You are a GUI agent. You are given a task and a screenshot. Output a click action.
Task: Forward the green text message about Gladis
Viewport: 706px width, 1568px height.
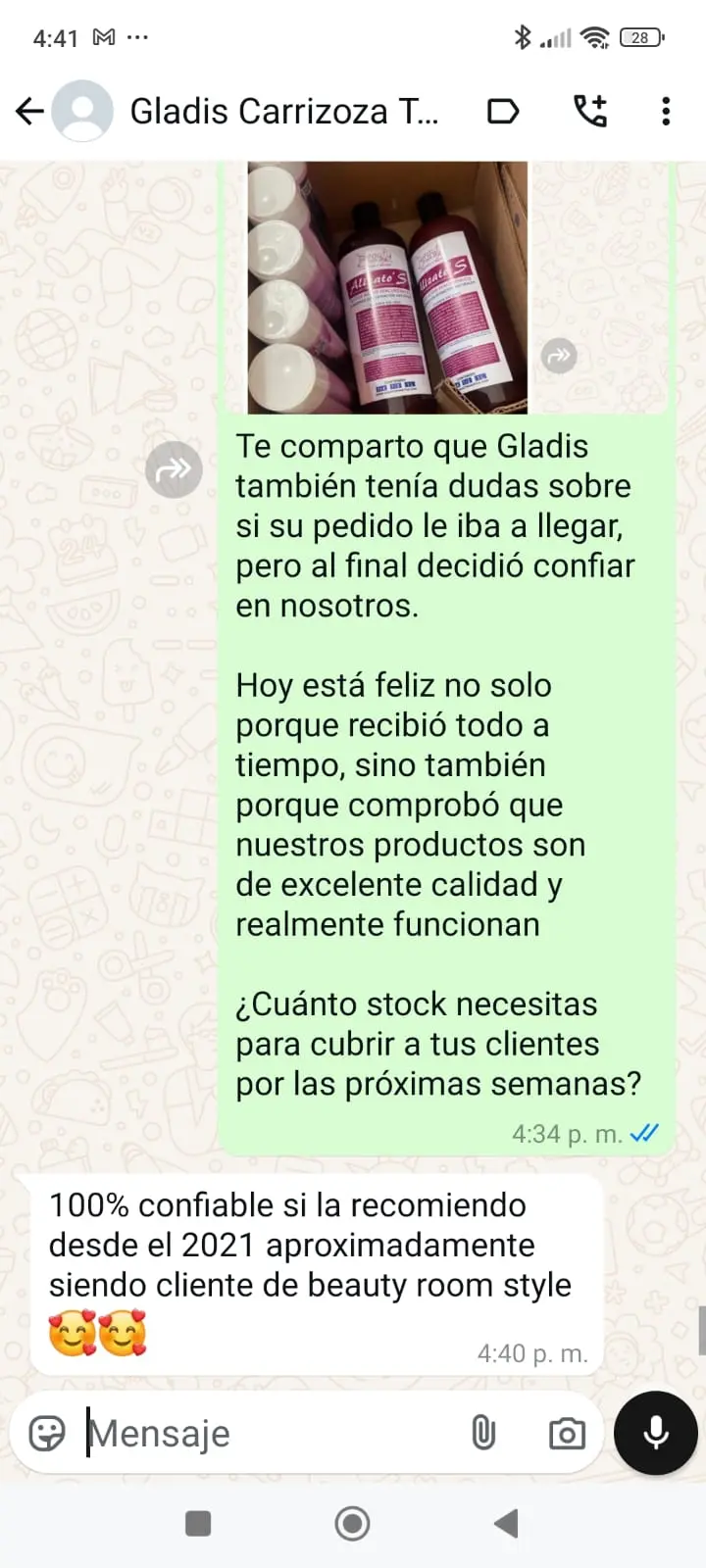tap(174, 469)
